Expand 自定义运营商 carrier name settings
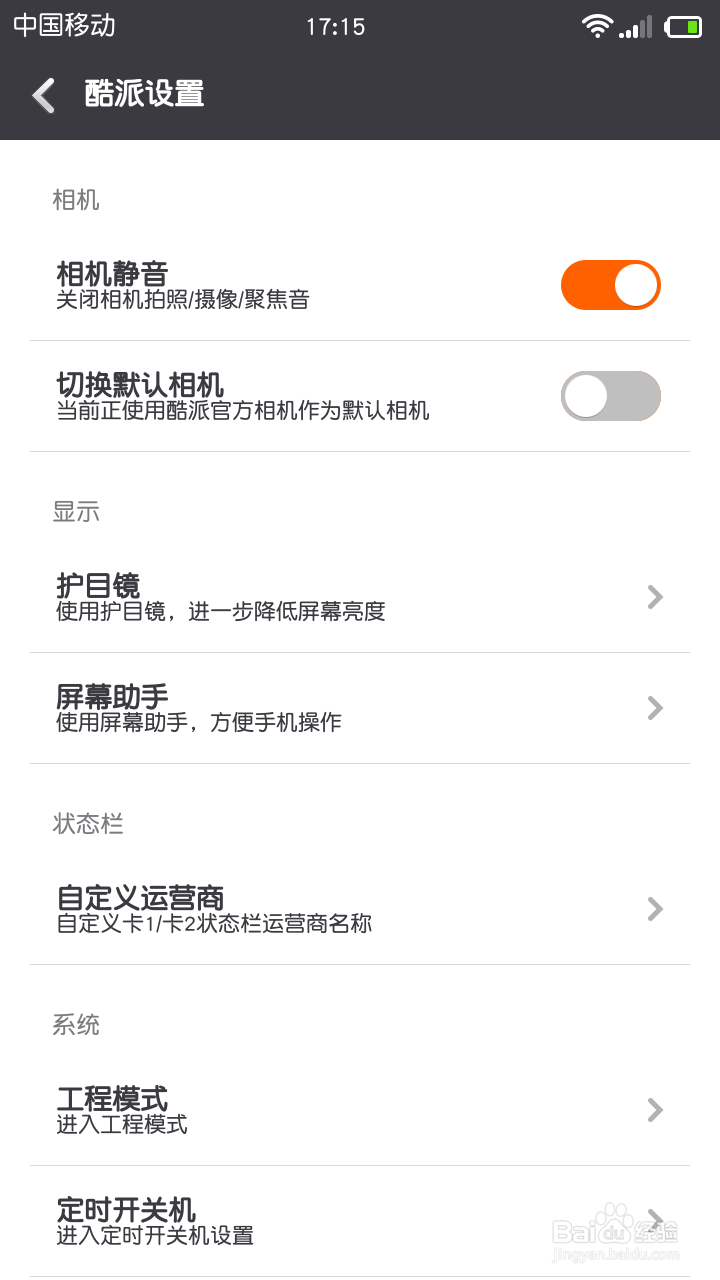 click(654, 910)
